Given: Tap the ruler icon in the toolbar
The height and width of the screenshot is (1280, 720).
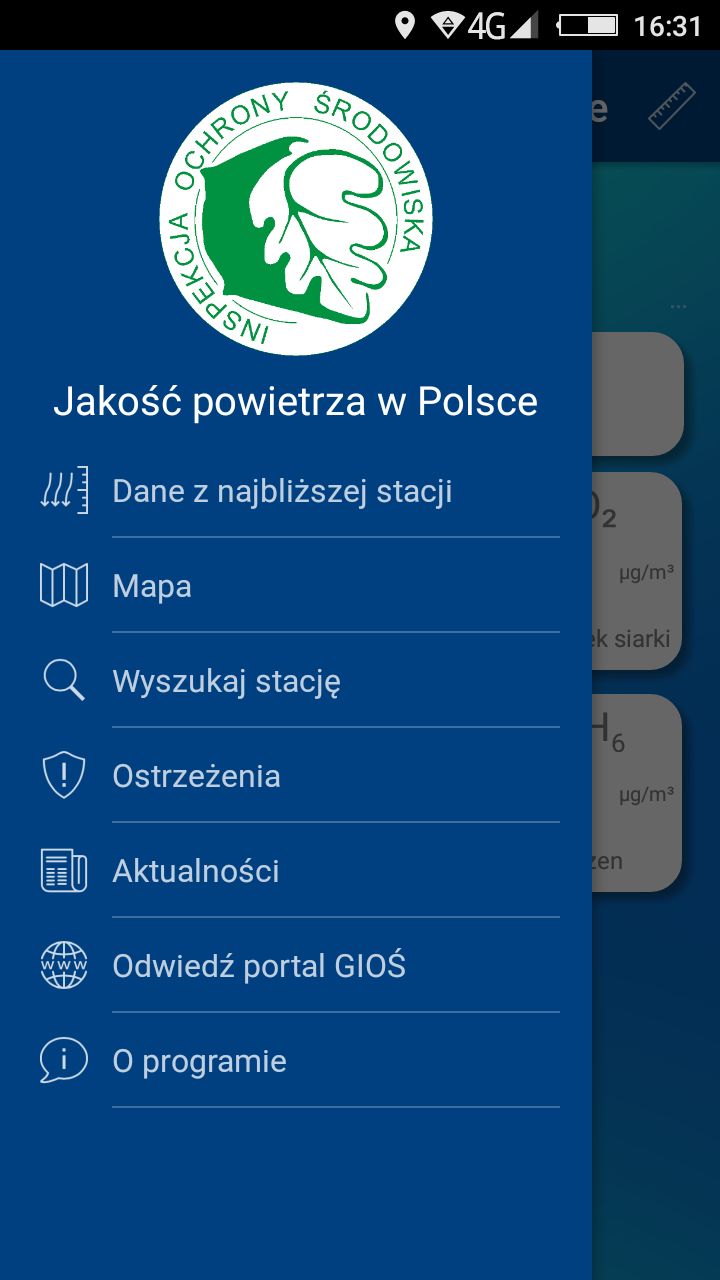Looking at the screenshot, I should coord(672,107).
